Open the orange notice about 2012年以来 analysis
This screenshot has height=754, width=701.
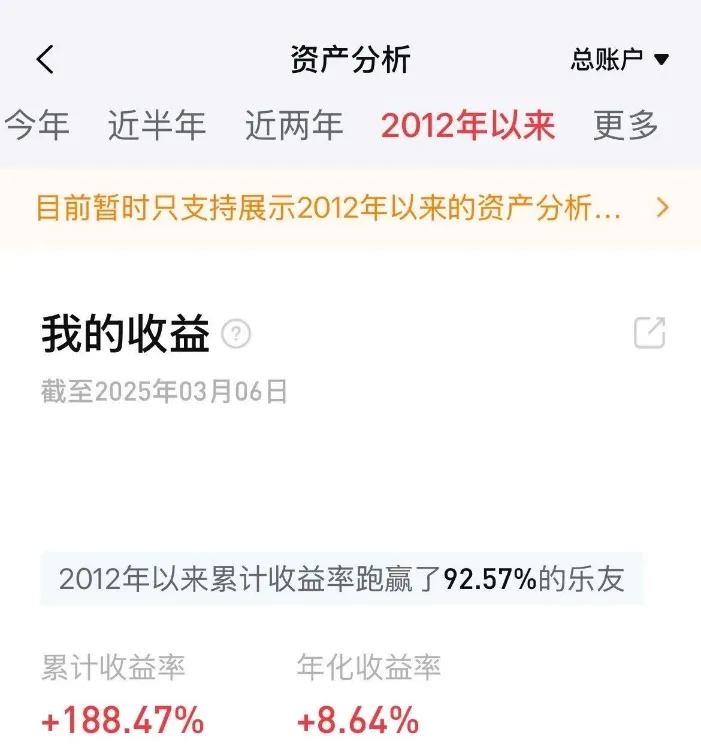tap(350, 208)
